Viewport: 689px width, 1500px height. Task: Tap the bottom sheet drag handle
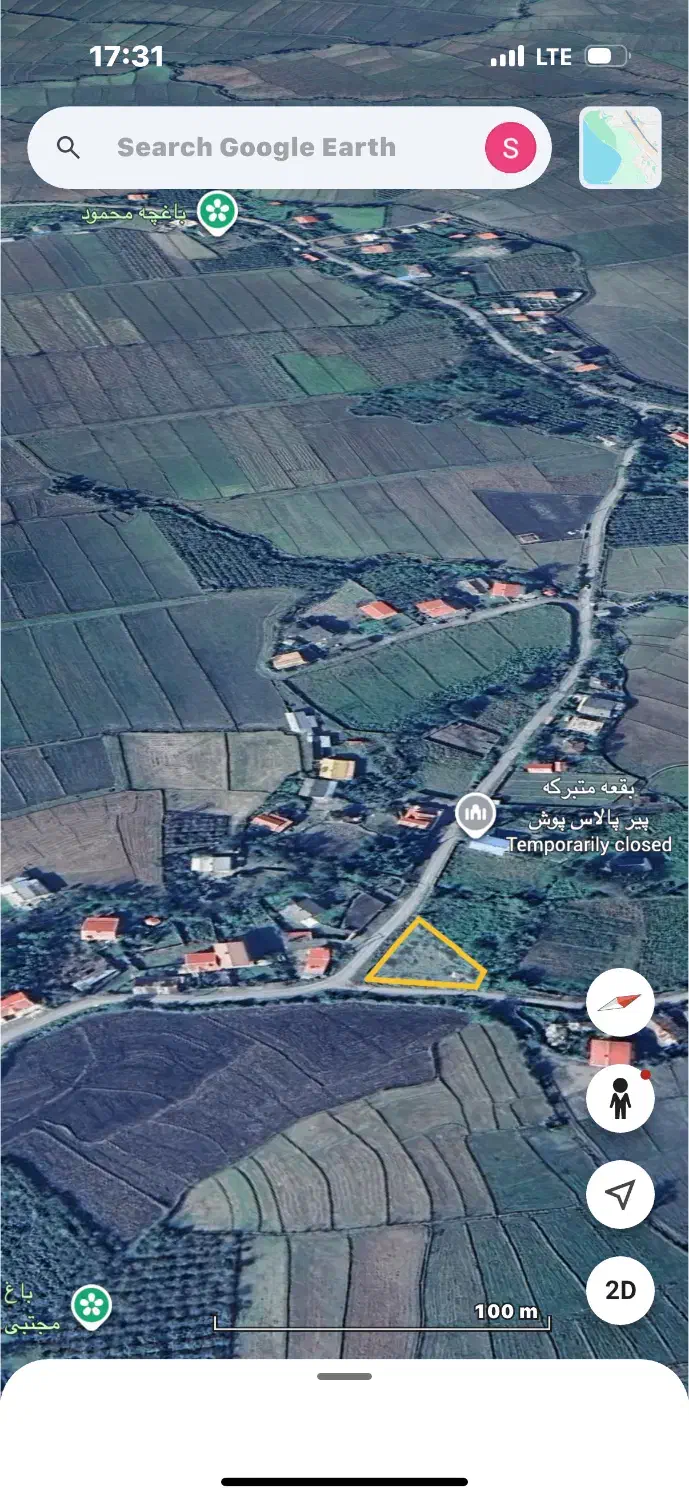coord(344,1376)
